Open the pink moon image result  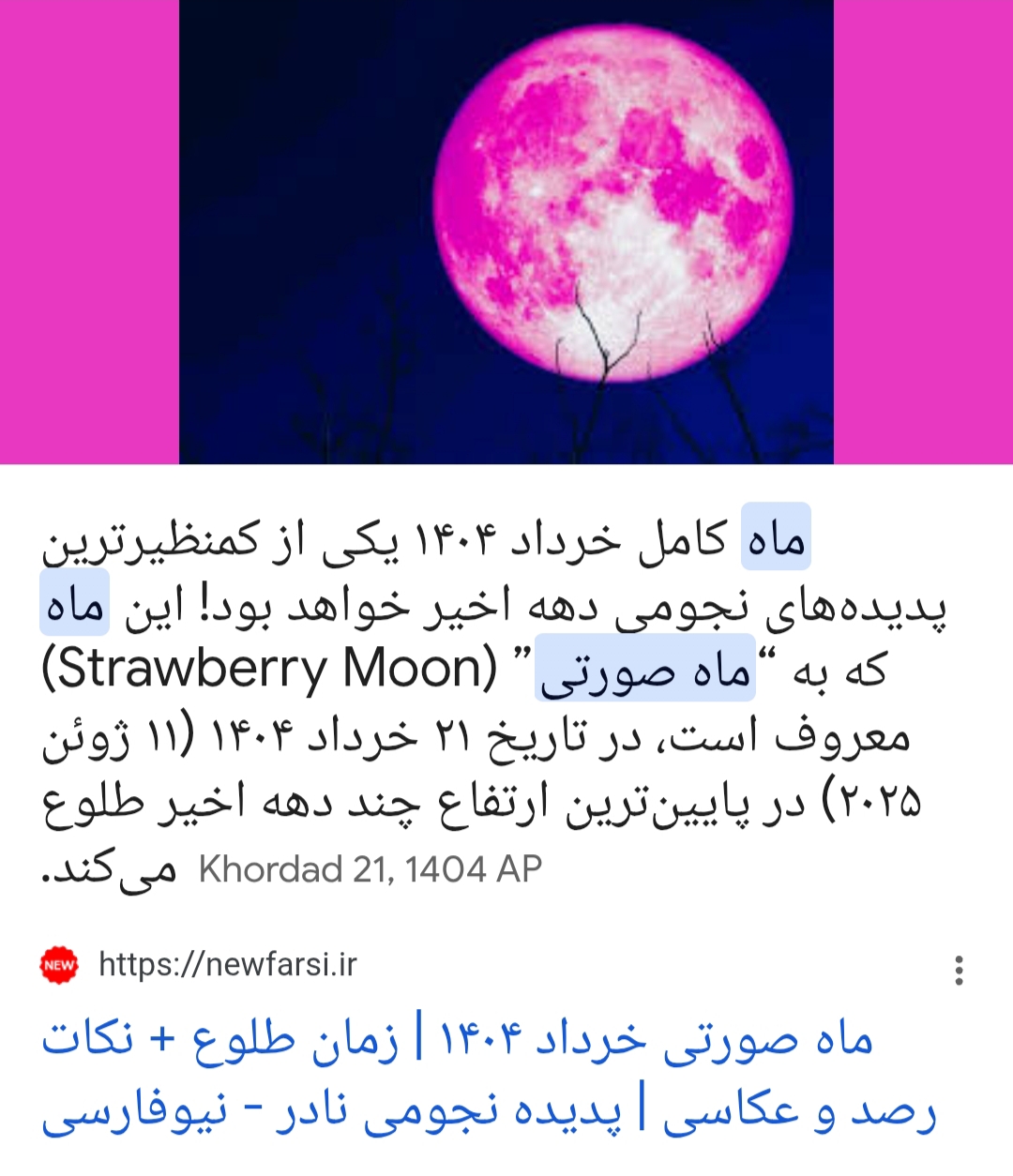point(506,232)
